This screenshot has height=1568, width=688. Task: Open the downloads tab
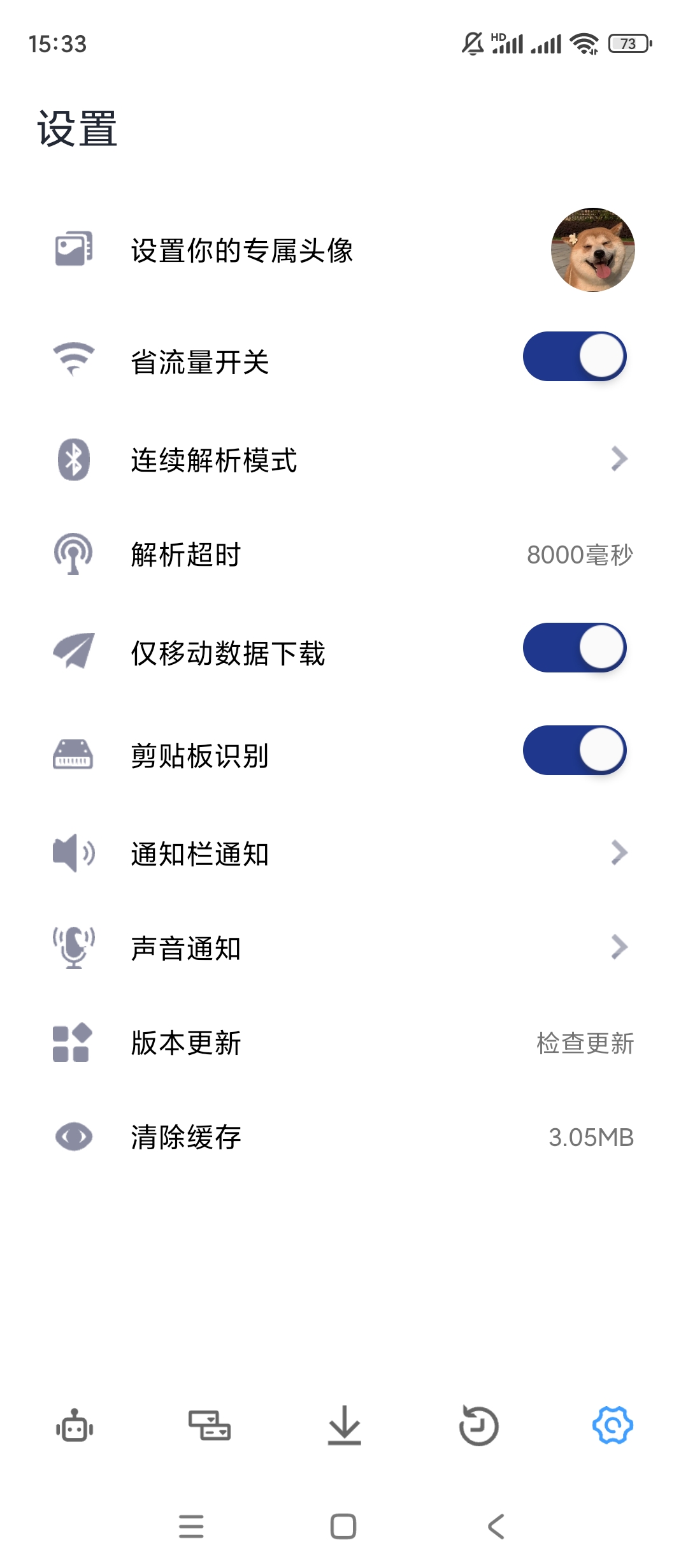[344, 1425]
